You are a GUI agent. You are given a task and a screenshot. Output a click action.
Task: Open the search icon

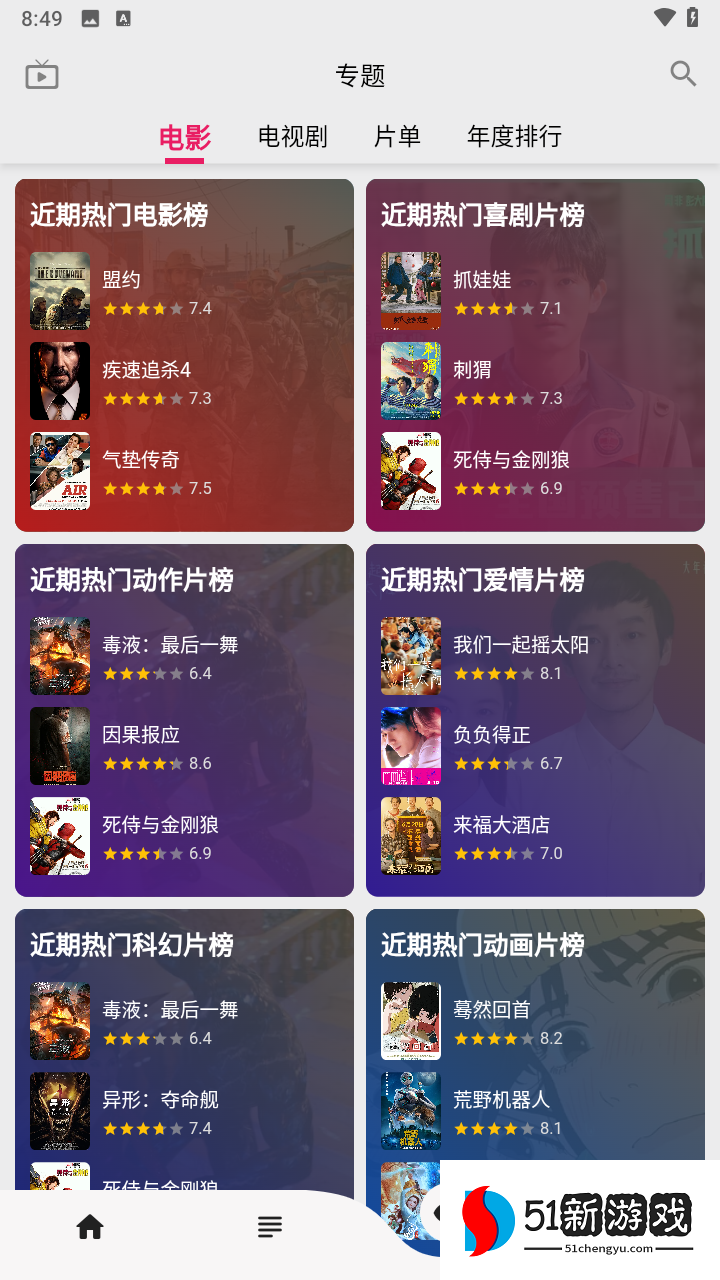tap(683, 74)
